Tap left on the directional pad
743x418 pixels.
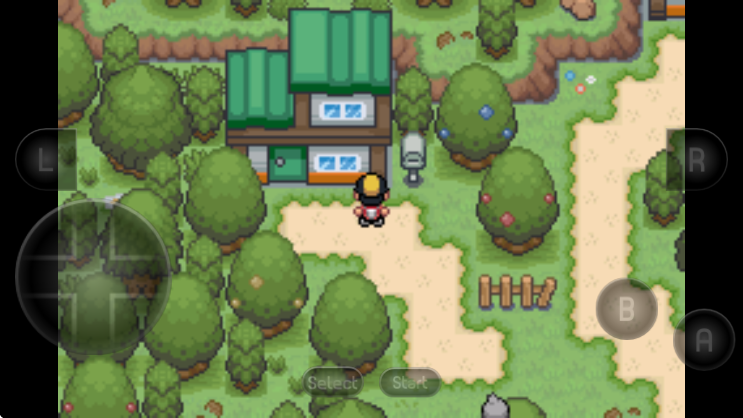coord(46,279)
